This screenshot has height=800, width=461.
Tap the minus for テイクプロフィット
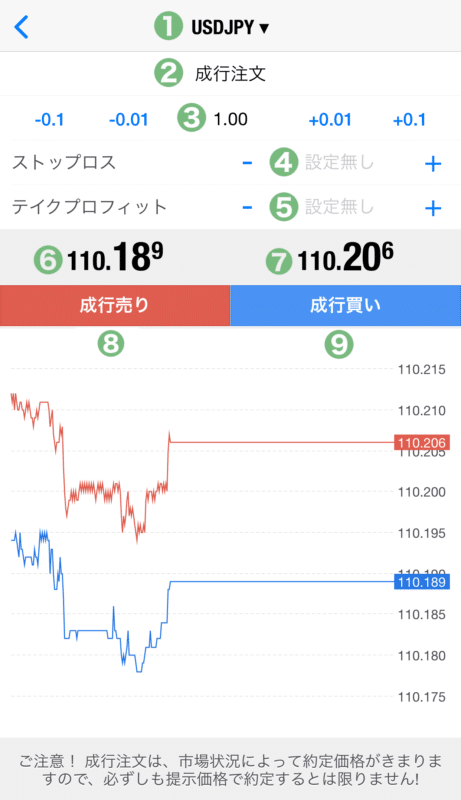tap(247, 208)
